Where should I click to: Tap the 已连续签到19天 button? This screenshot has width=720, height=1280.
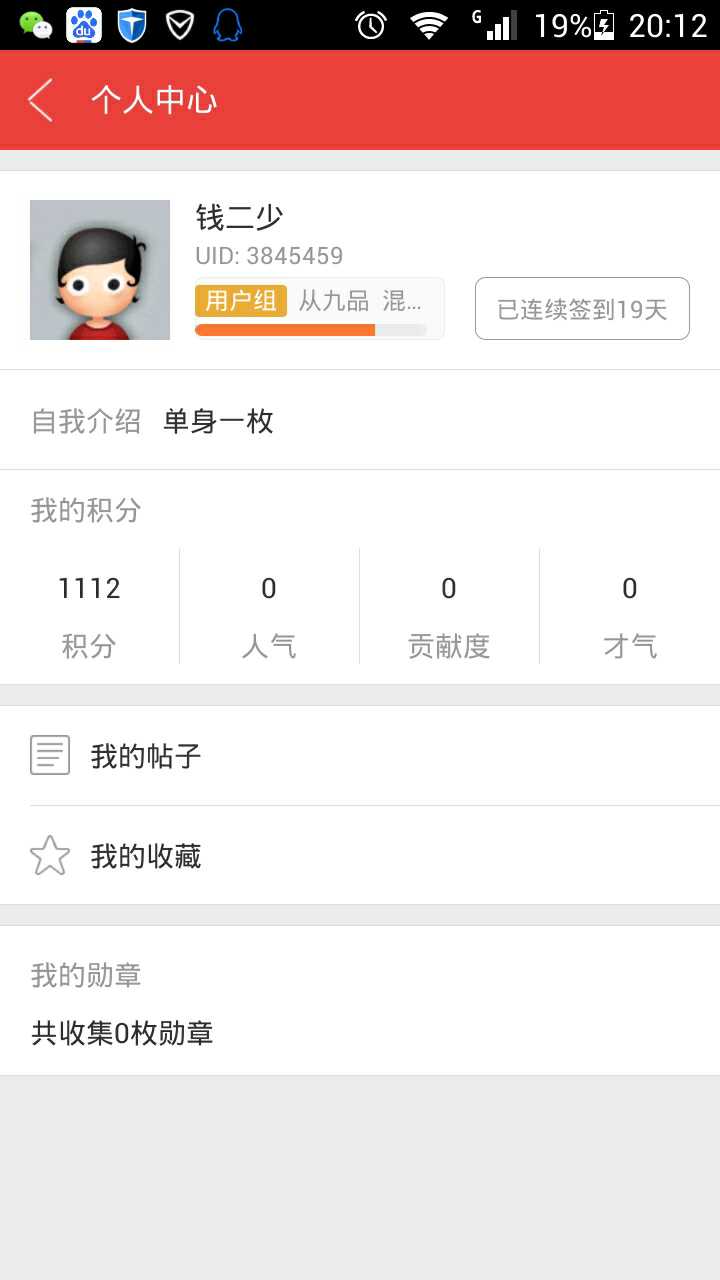[x=582, y=309]
